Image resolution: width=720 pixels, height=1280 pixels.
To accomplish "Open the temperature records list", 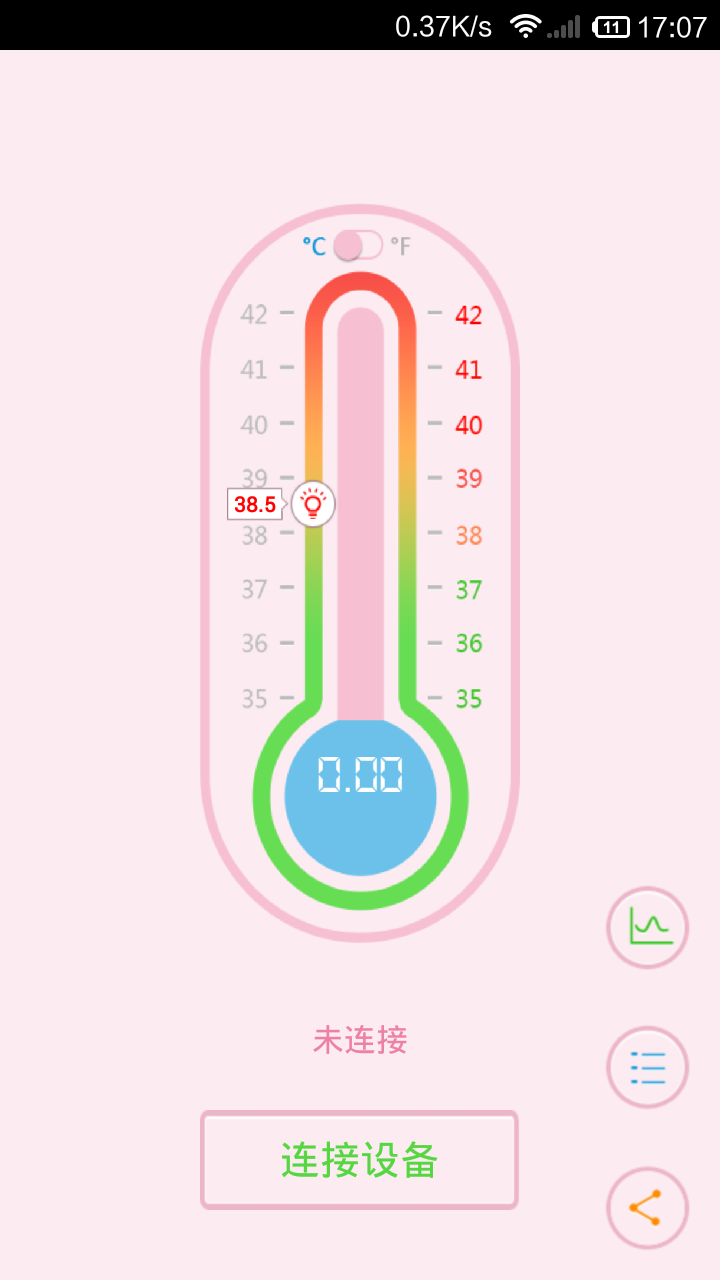I will [648, 1067].
